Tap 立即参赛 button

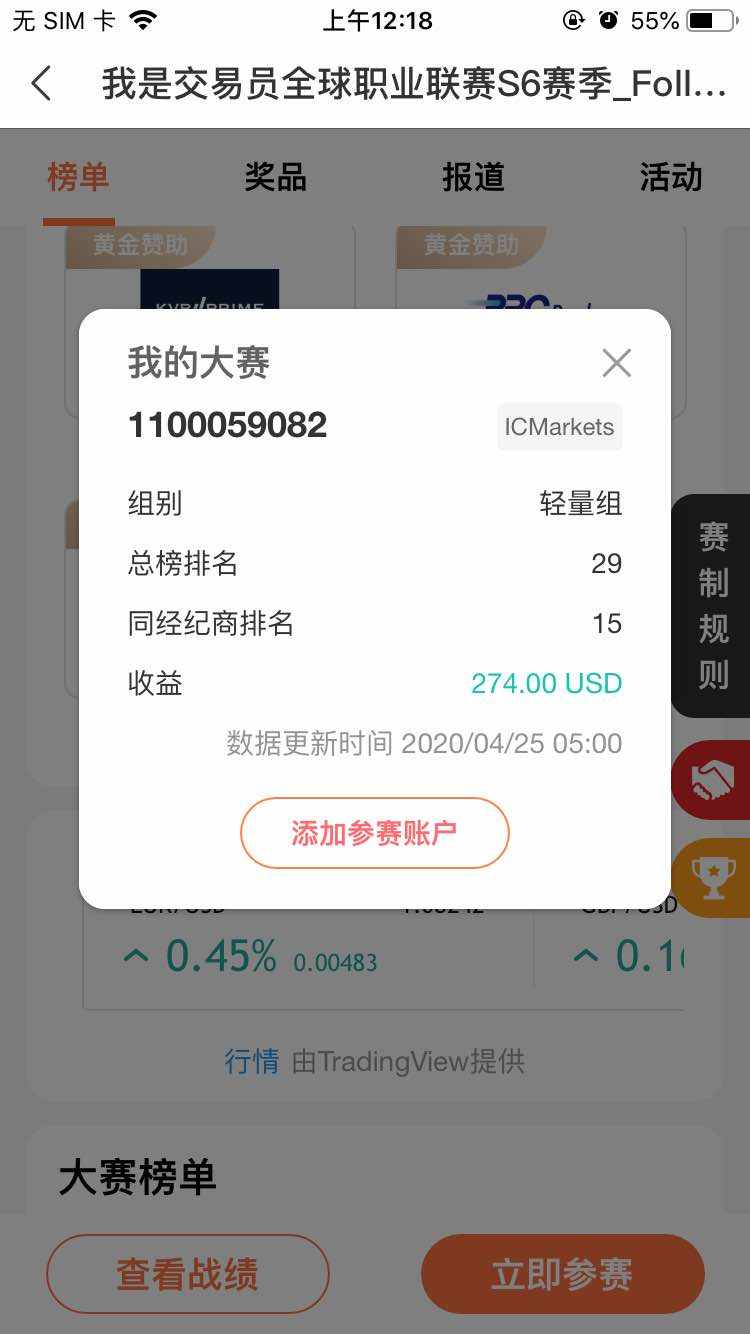(562, 1274)
